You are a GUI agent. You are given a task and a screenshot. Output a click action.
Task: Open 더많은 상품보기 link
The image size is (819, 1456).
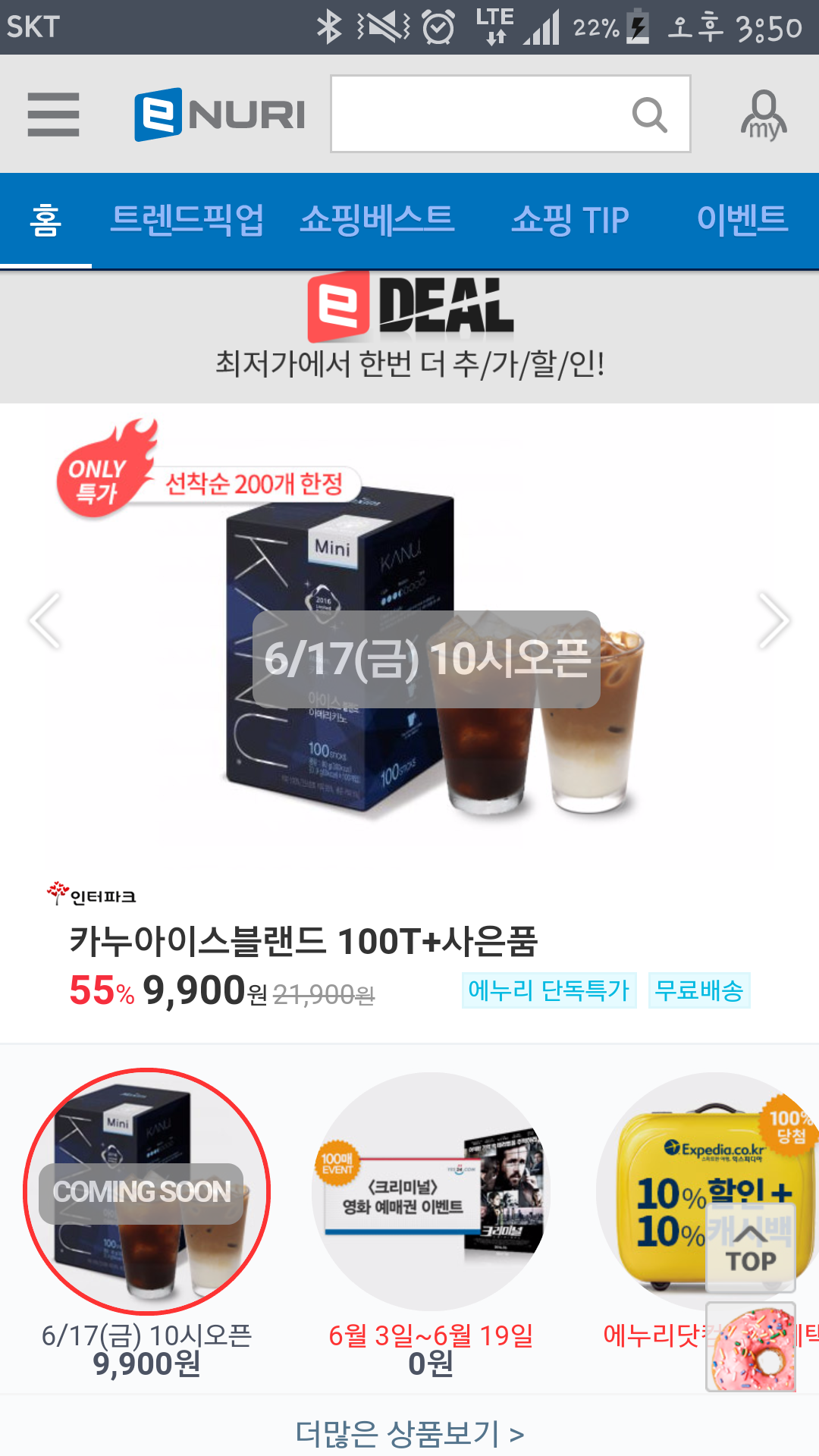tap(409, 1433)
